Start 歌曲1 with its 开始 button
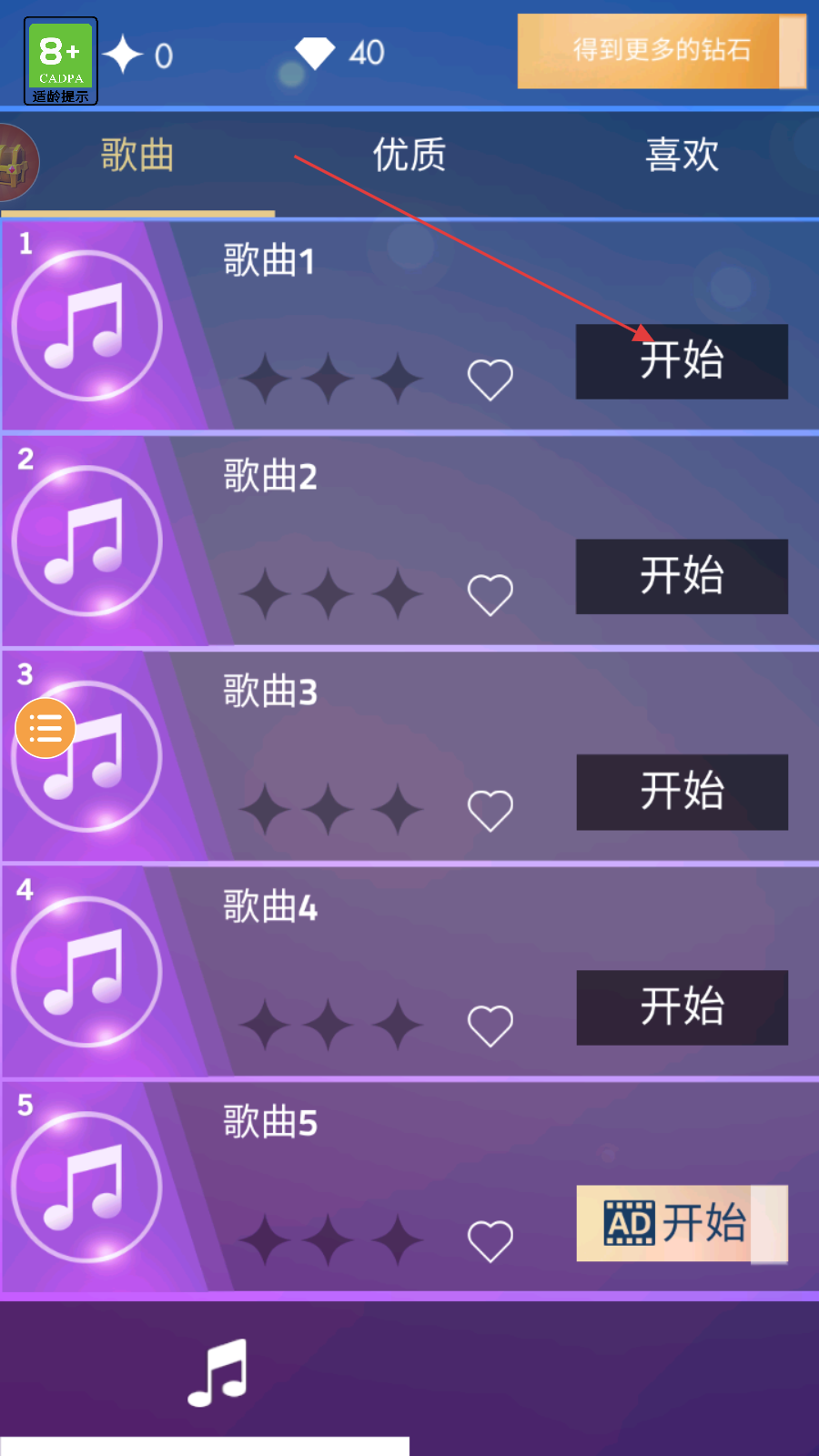 coord(682,361)
